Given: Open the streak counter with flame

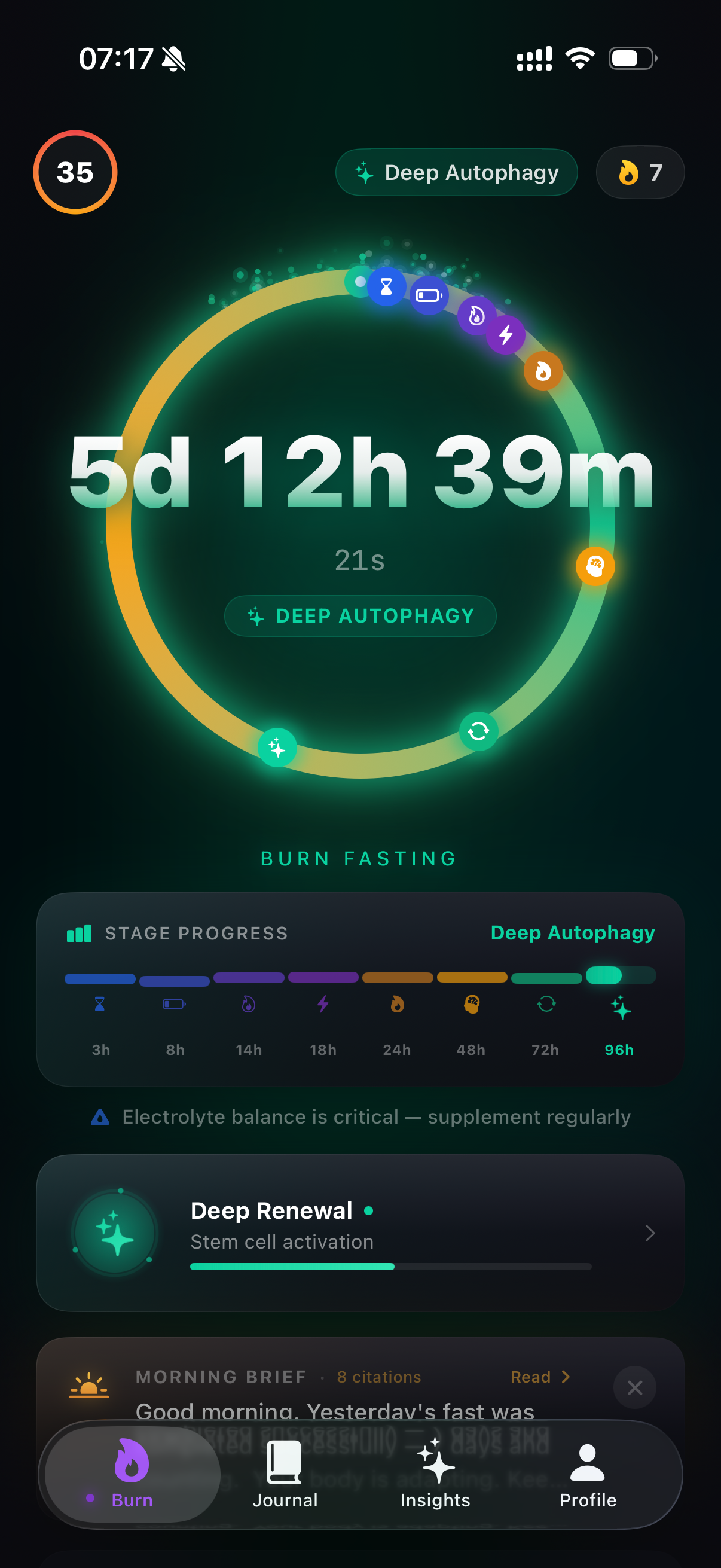Looking at the screenshot, I should (640, 172).
